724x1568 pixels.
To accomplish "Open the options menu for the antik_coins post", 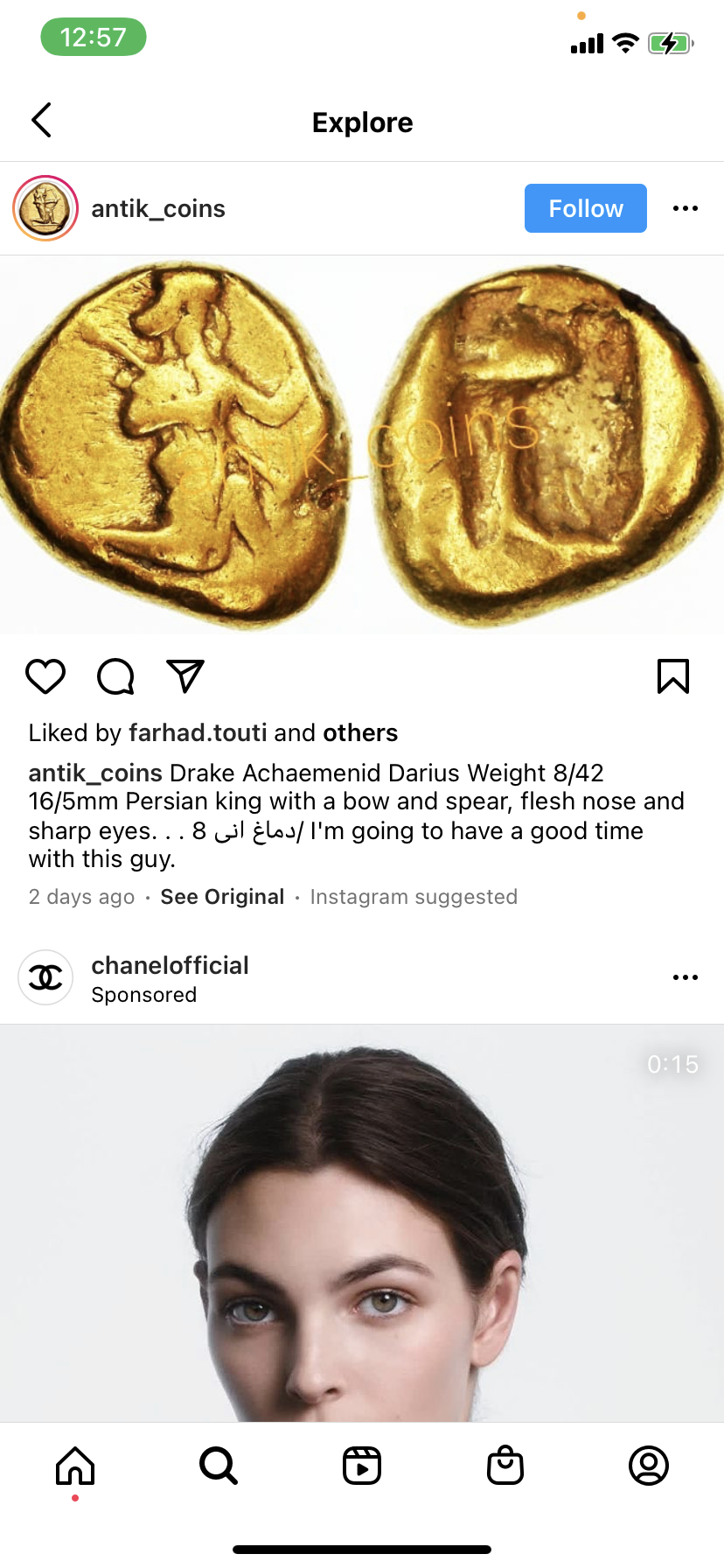I will (x=685, y=208).
